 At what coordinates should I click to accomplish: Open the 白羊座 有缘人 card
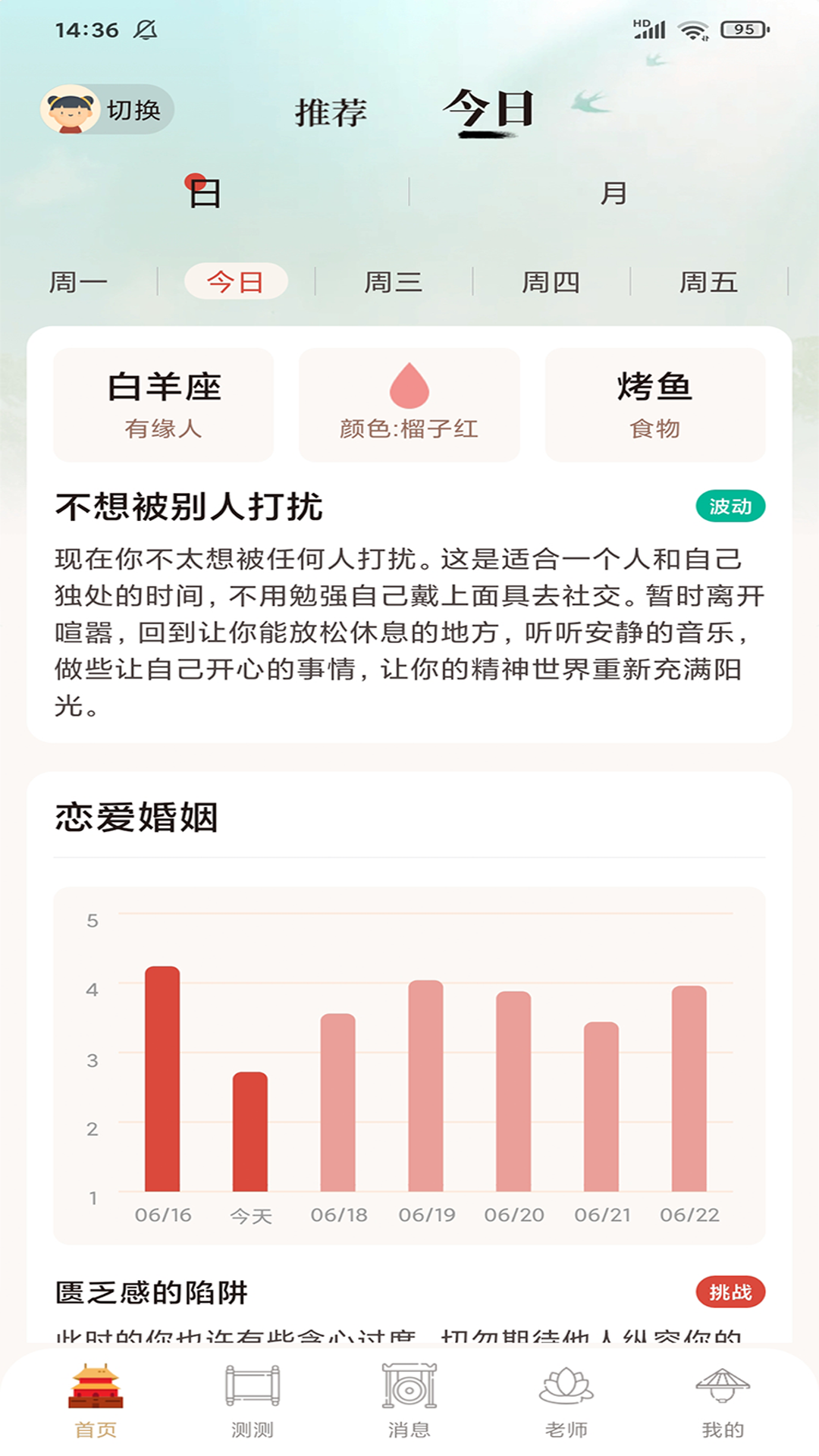click(164, 405)
